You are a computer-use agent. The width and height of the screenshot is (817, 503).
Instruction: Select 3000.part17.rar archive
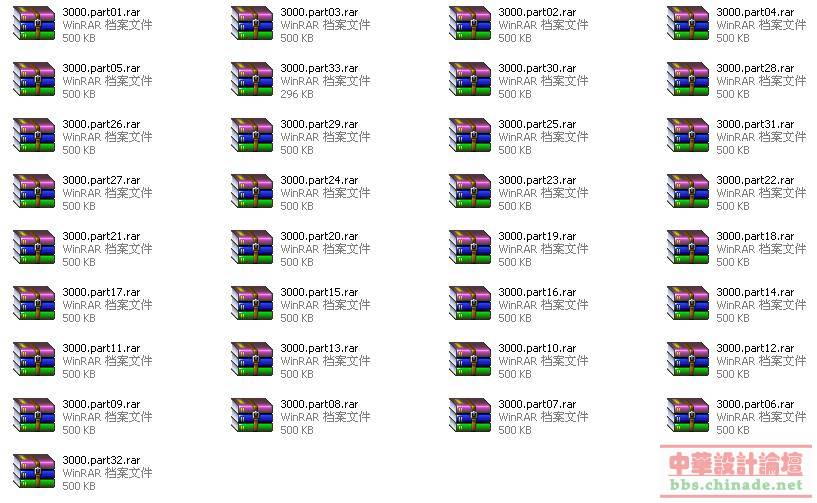point(35,304)
